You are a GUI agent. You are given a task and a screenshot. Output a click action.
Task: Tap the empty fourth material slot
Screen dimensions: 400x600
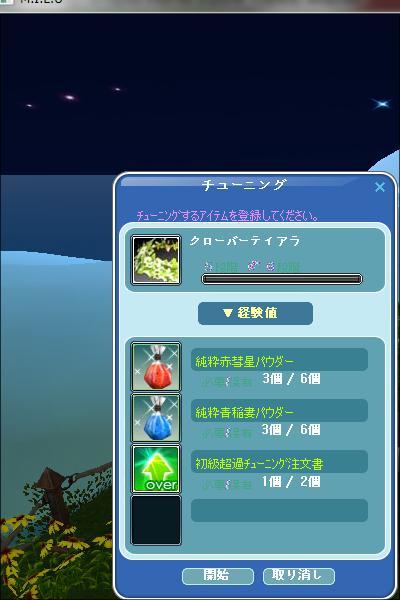(156, 520)
